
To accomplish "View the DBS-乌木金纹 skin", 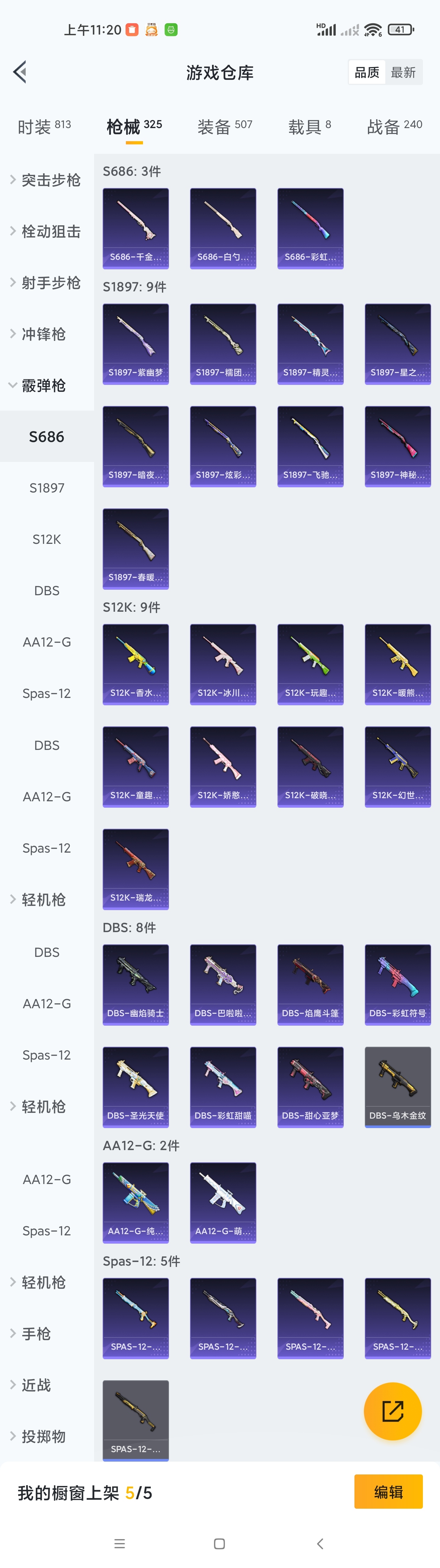I will (398, 1087).
